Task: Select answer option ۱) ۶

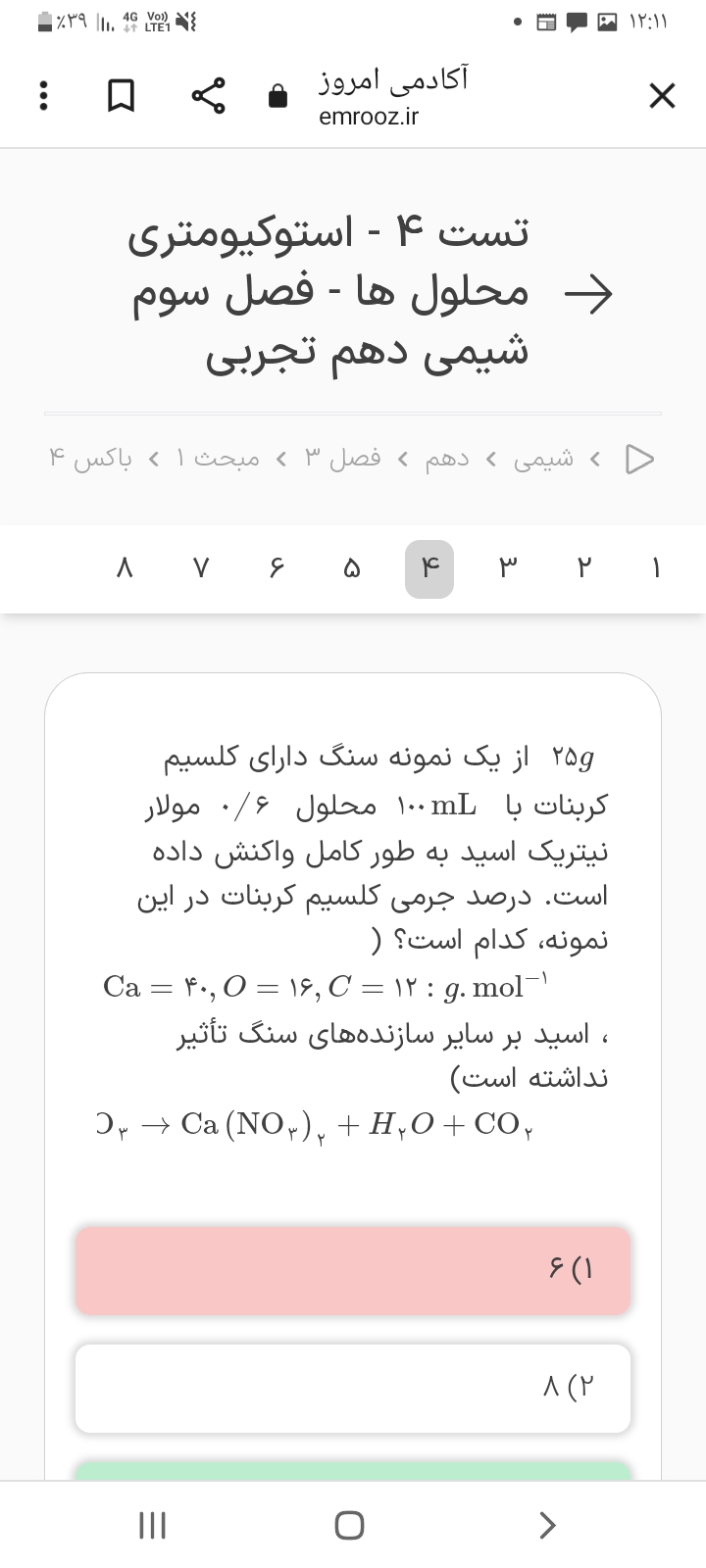Action: 353,1271
